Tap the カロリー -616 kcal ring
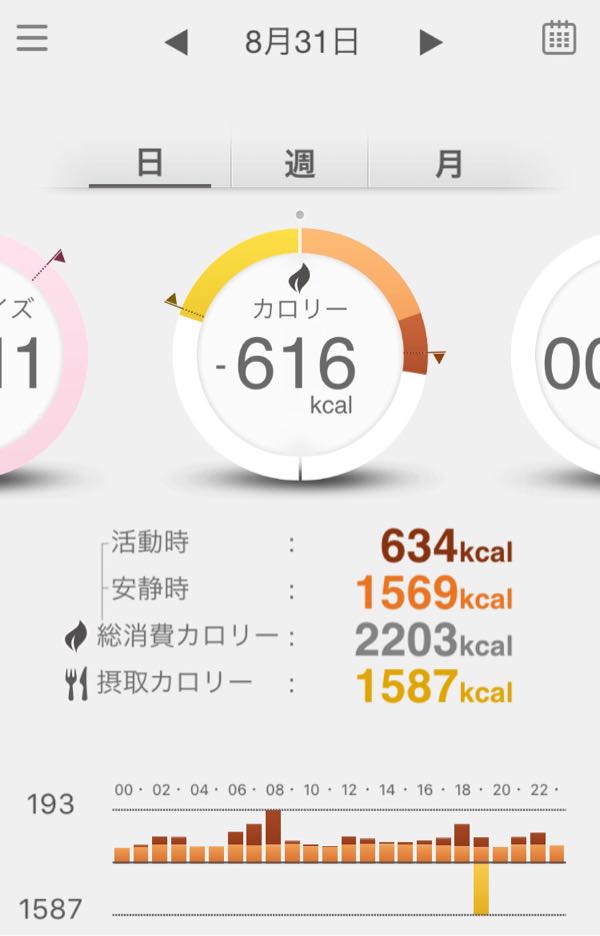The height and width of the screenshot is (936, 600). pyautogui.click(x=299, y=355)
